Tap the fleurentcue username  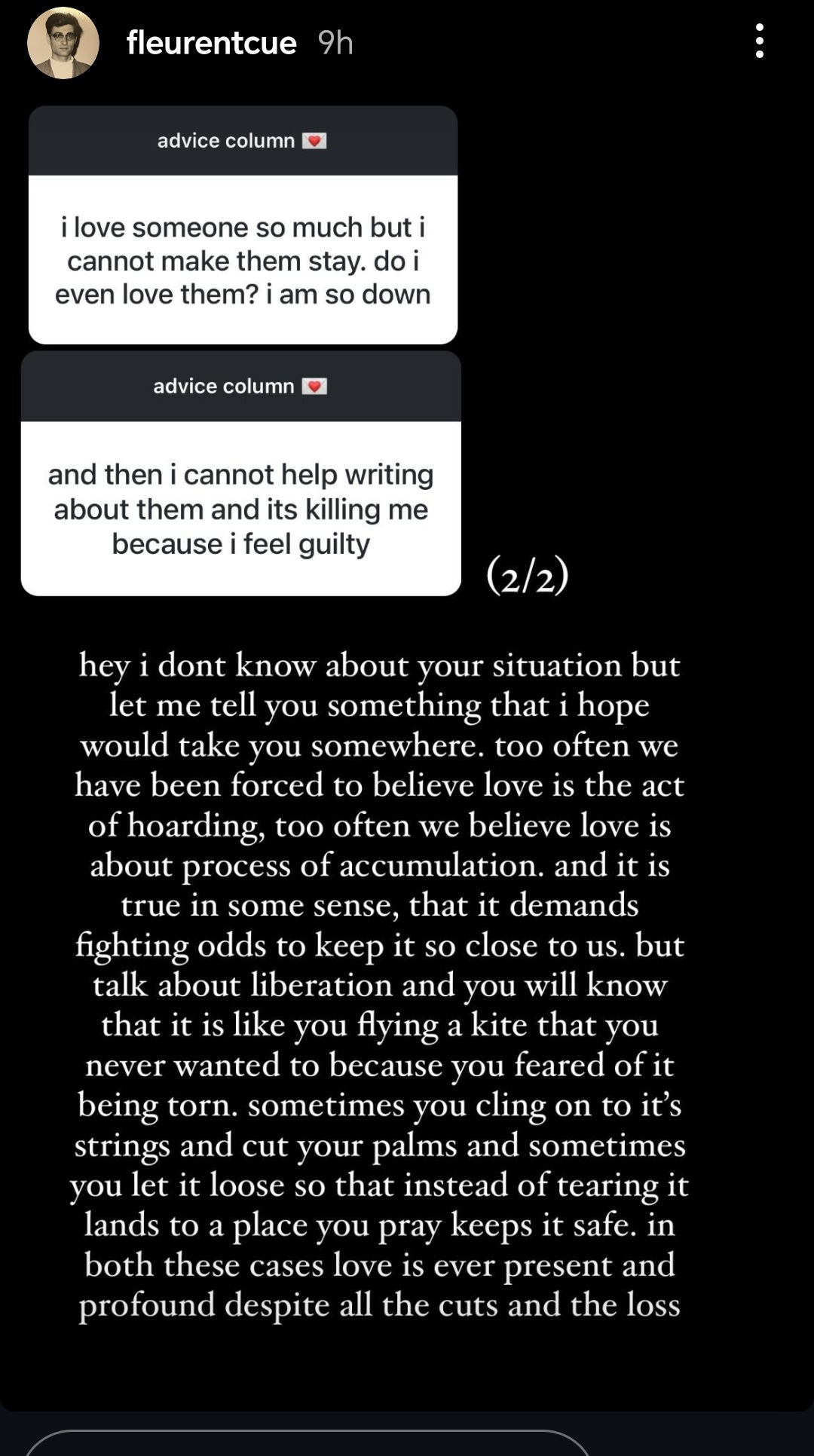[211, 43]
